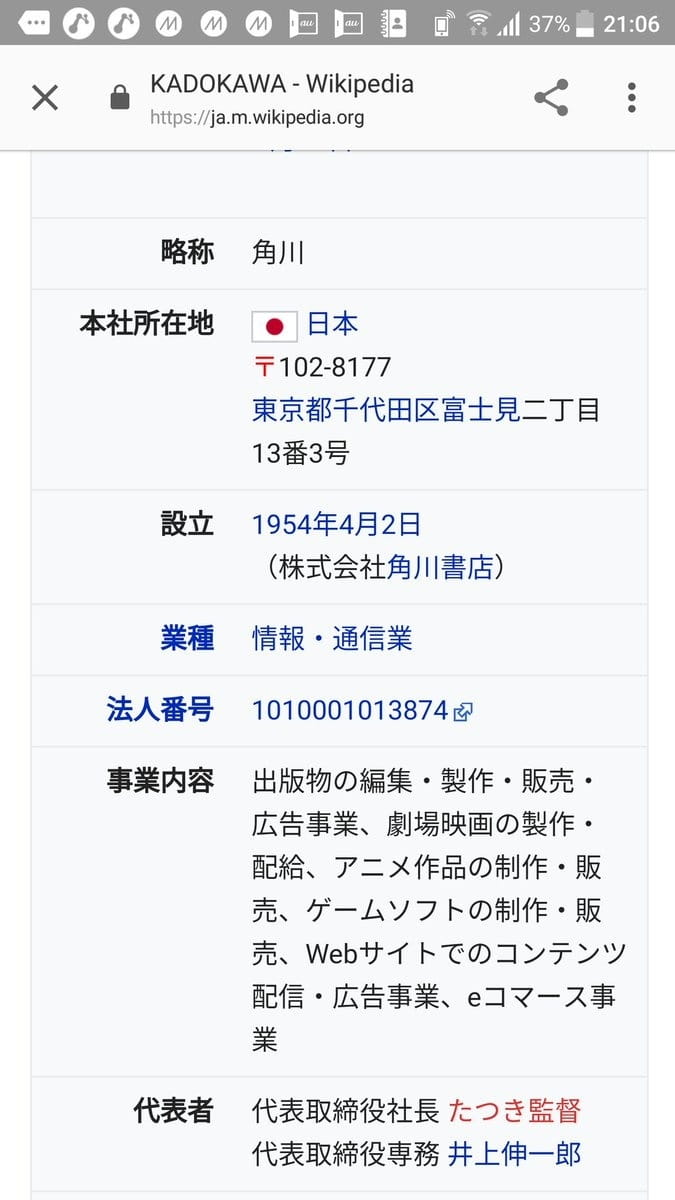Open the 法人番号 link
The height and width of the screenshot is (1200, 675).
(160, 710)
